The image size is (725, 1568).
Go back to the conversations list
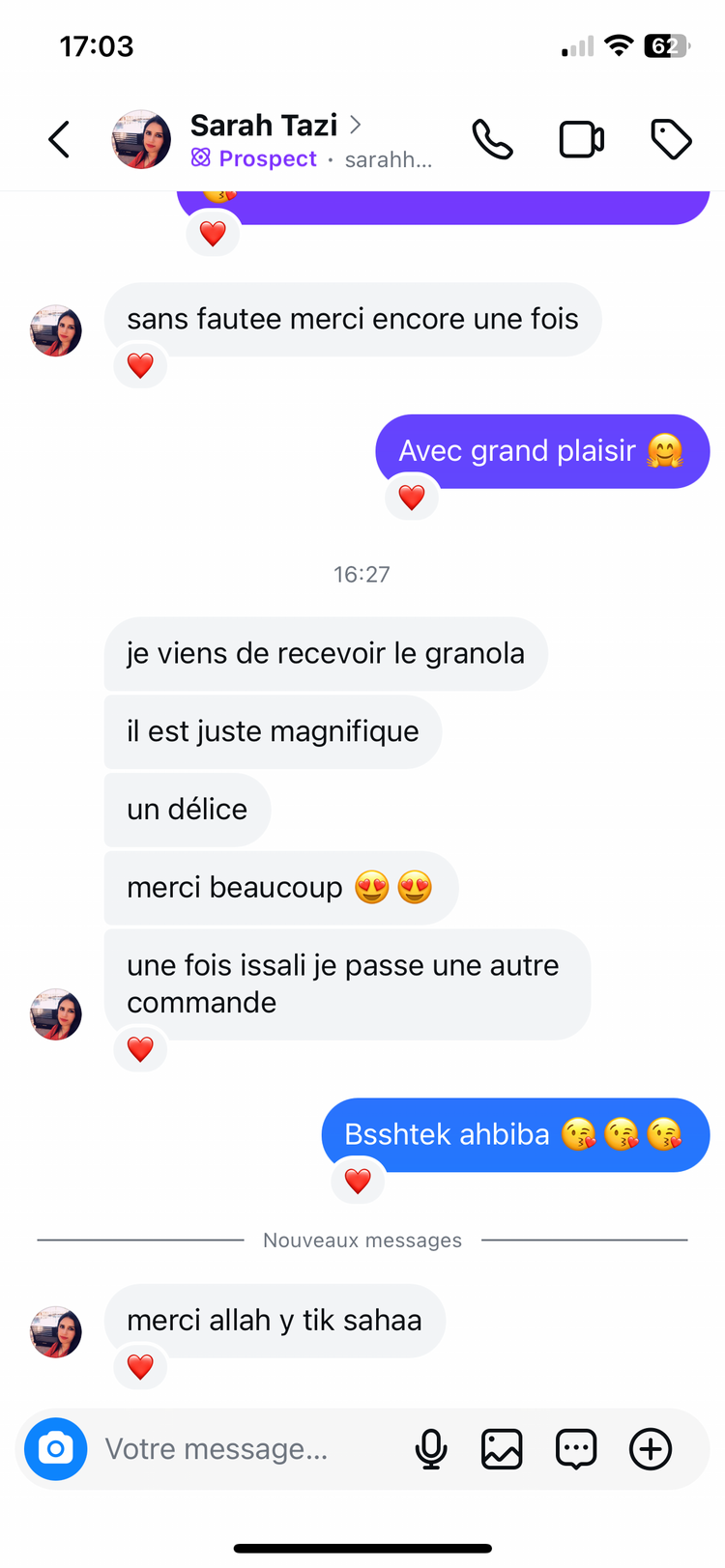[60, 140]
